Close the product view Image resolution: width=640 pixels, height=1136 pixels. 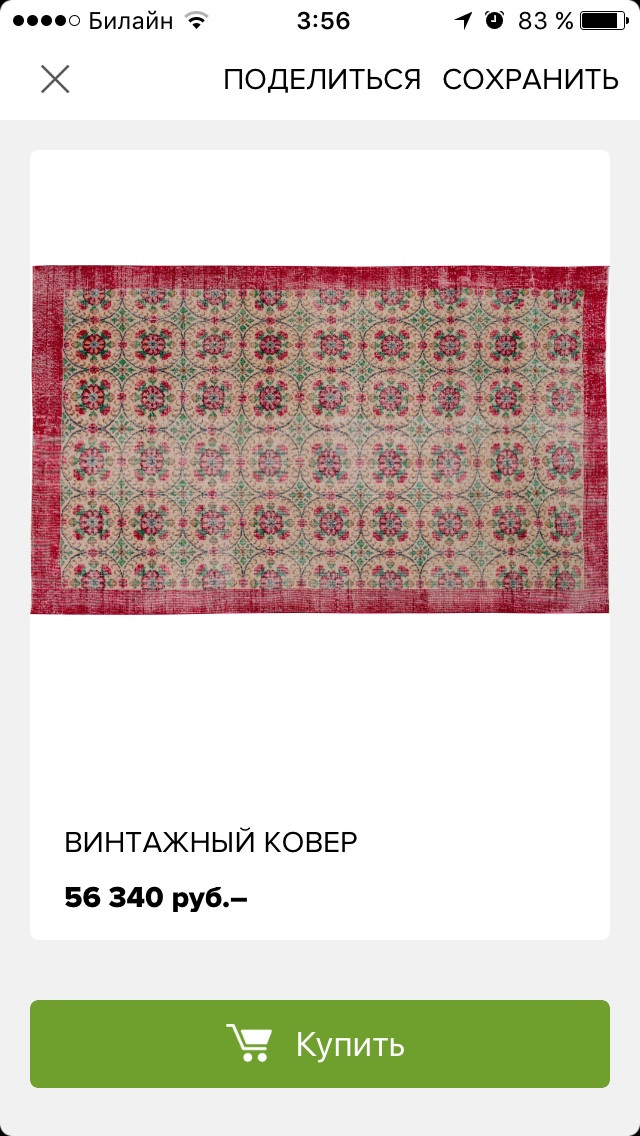(x=55, y=79)
